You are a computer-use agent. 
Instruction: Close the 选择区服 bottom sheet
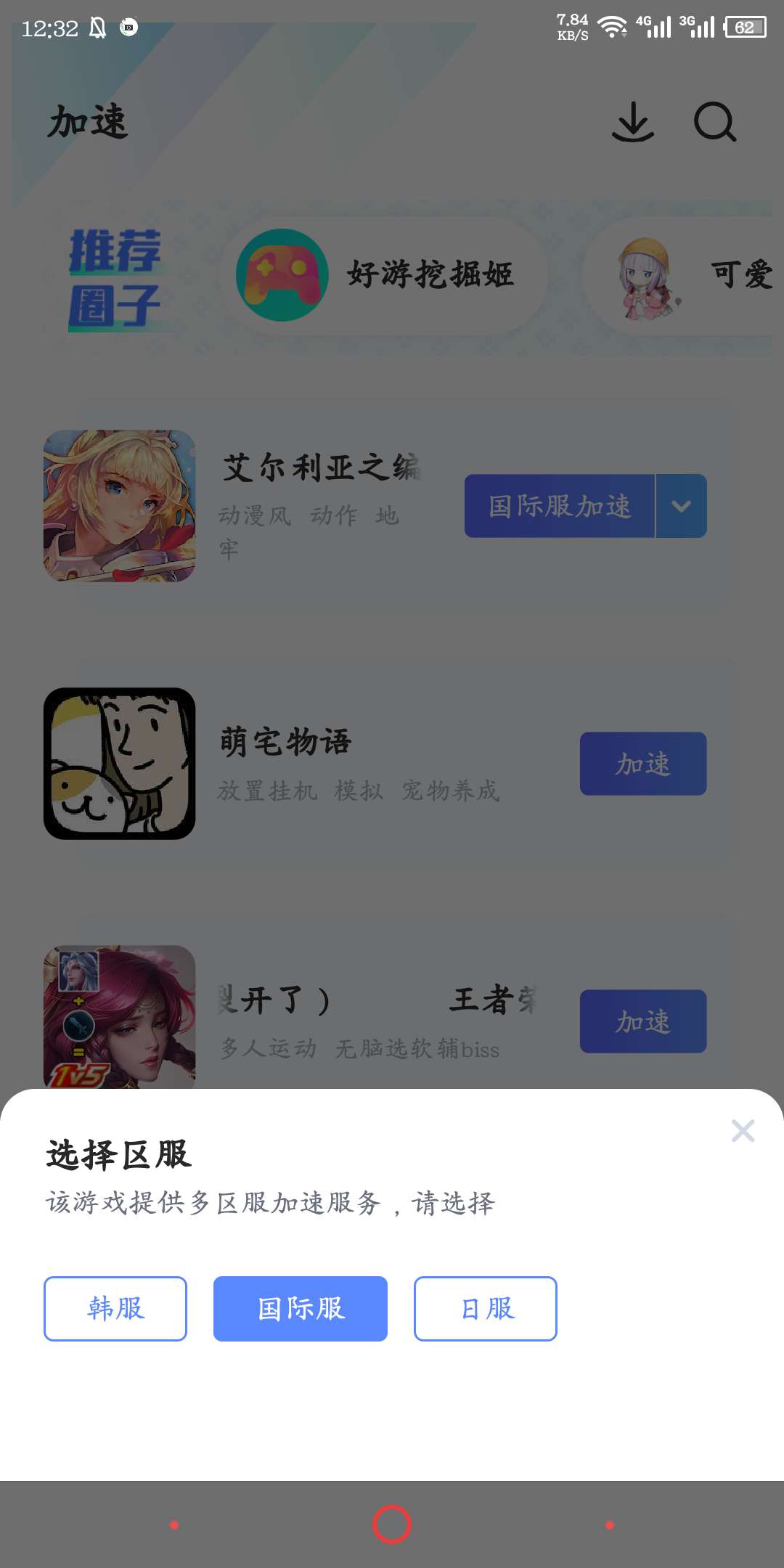(x=743, y=1130)
